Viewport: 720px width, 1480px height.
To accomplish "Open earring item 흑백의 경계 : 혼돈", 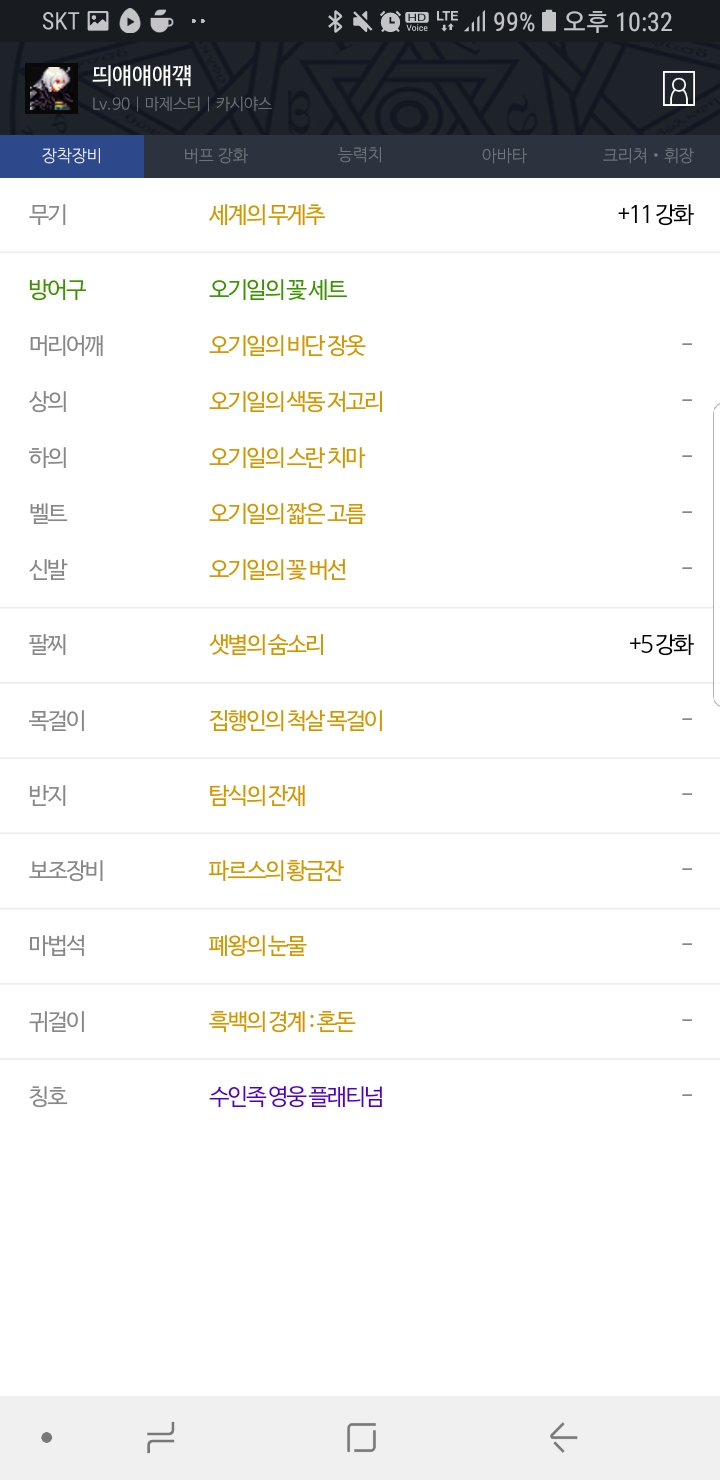I will click(x=282, y=1021).
